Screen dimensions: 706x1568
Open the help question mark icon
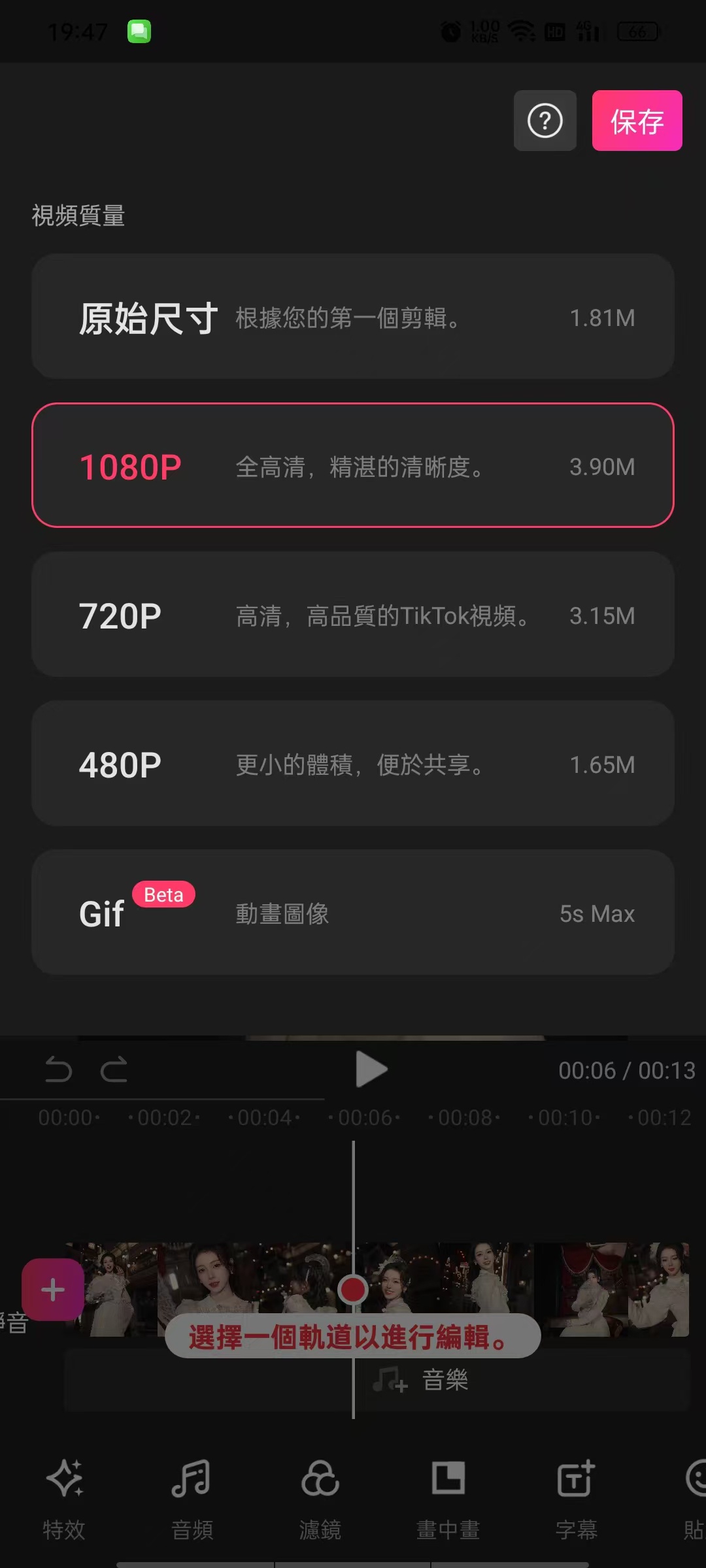545,121
